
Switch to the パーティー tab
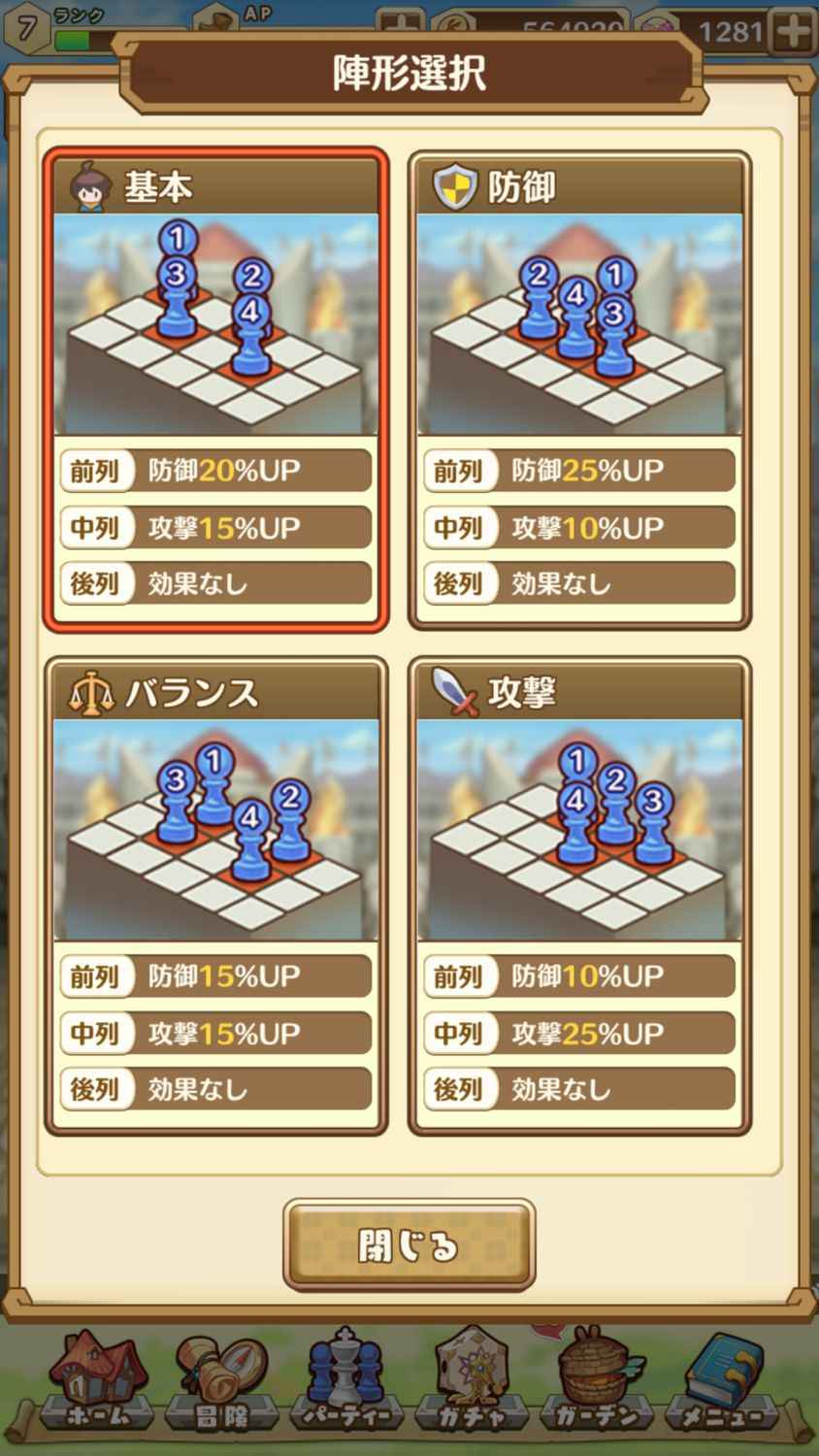(345, 1380)
